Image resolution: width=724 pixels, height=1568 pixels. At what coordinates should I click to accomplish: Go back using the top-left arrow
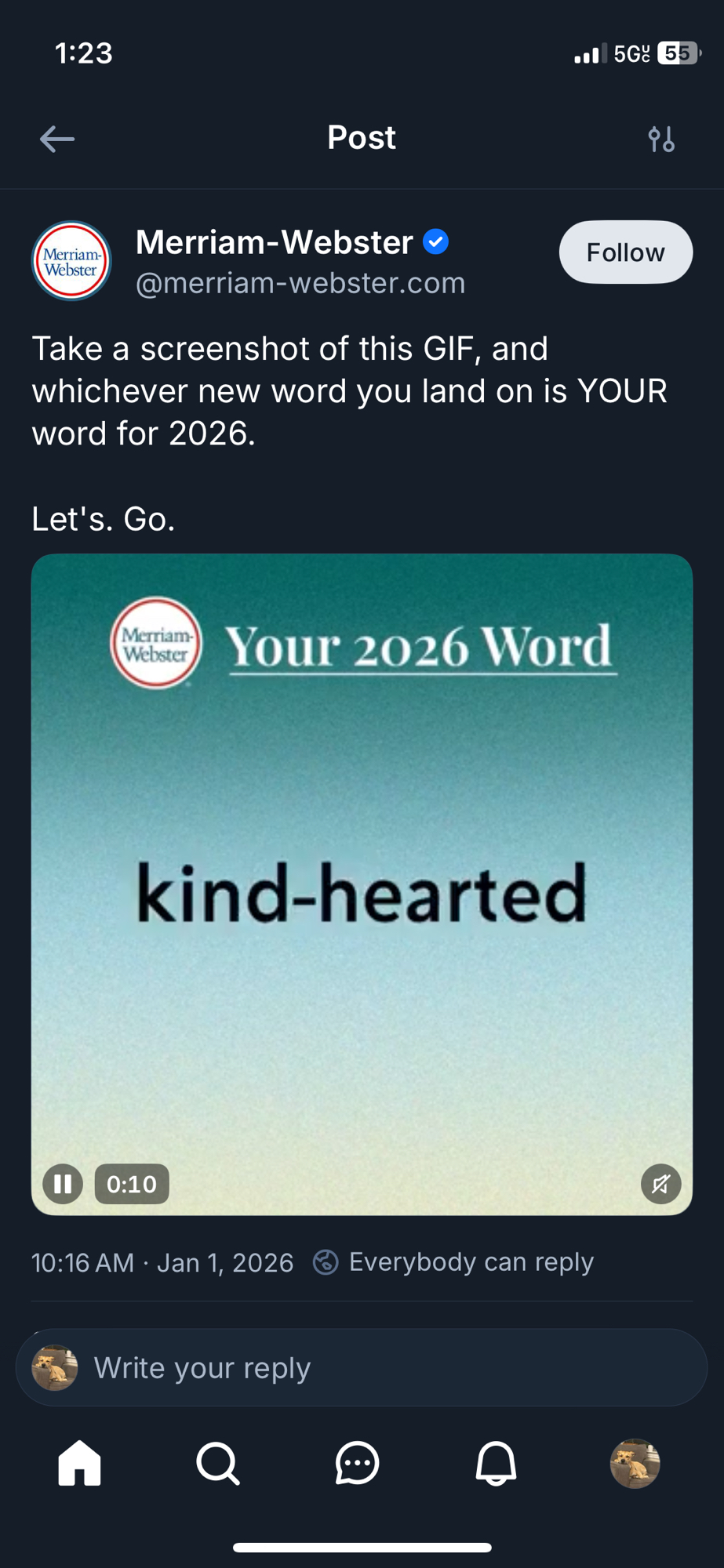click(x=57, y=140)
